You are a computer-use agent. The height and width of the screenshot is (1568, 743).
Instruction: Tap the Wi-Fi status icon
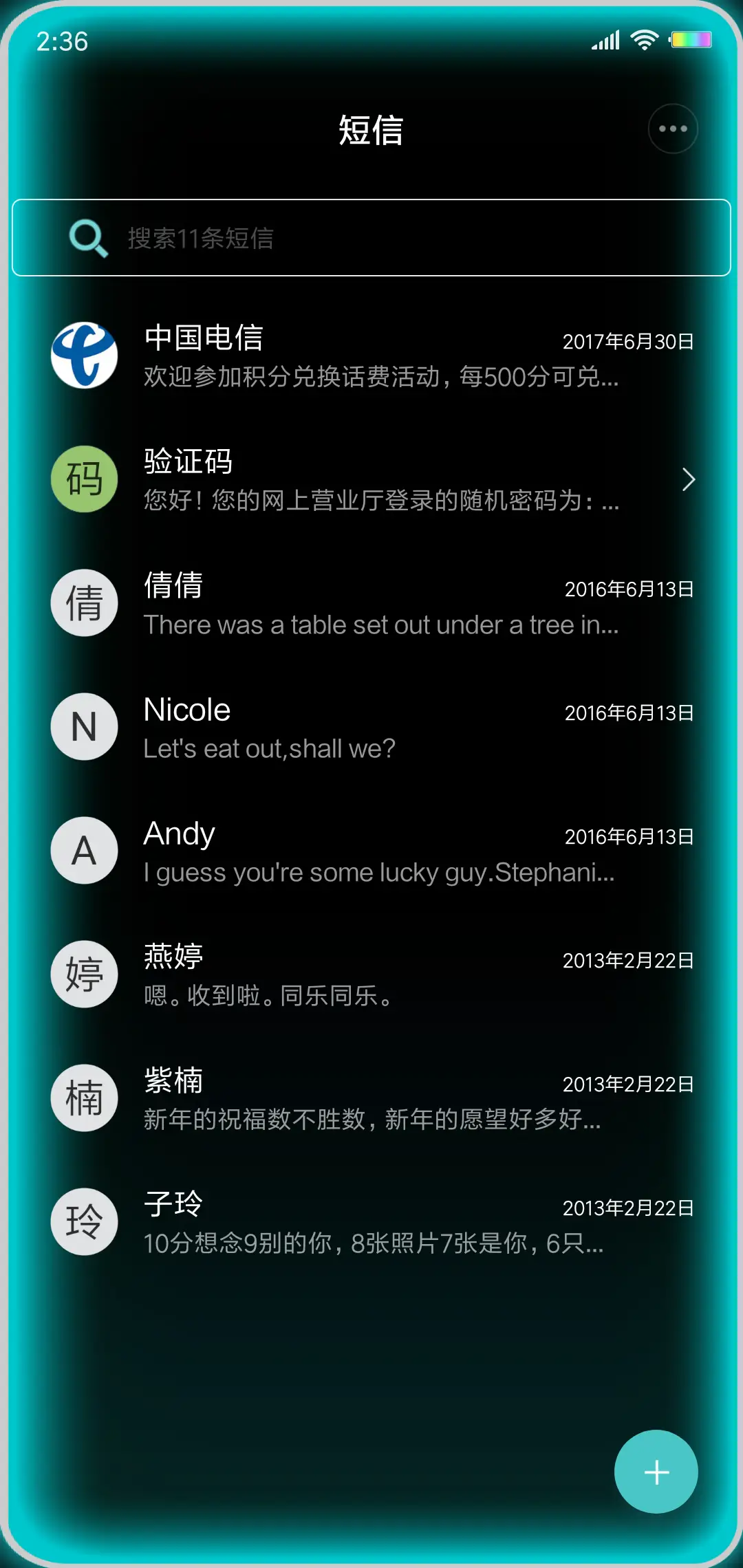pyautogui.click(x=644, y=39)
